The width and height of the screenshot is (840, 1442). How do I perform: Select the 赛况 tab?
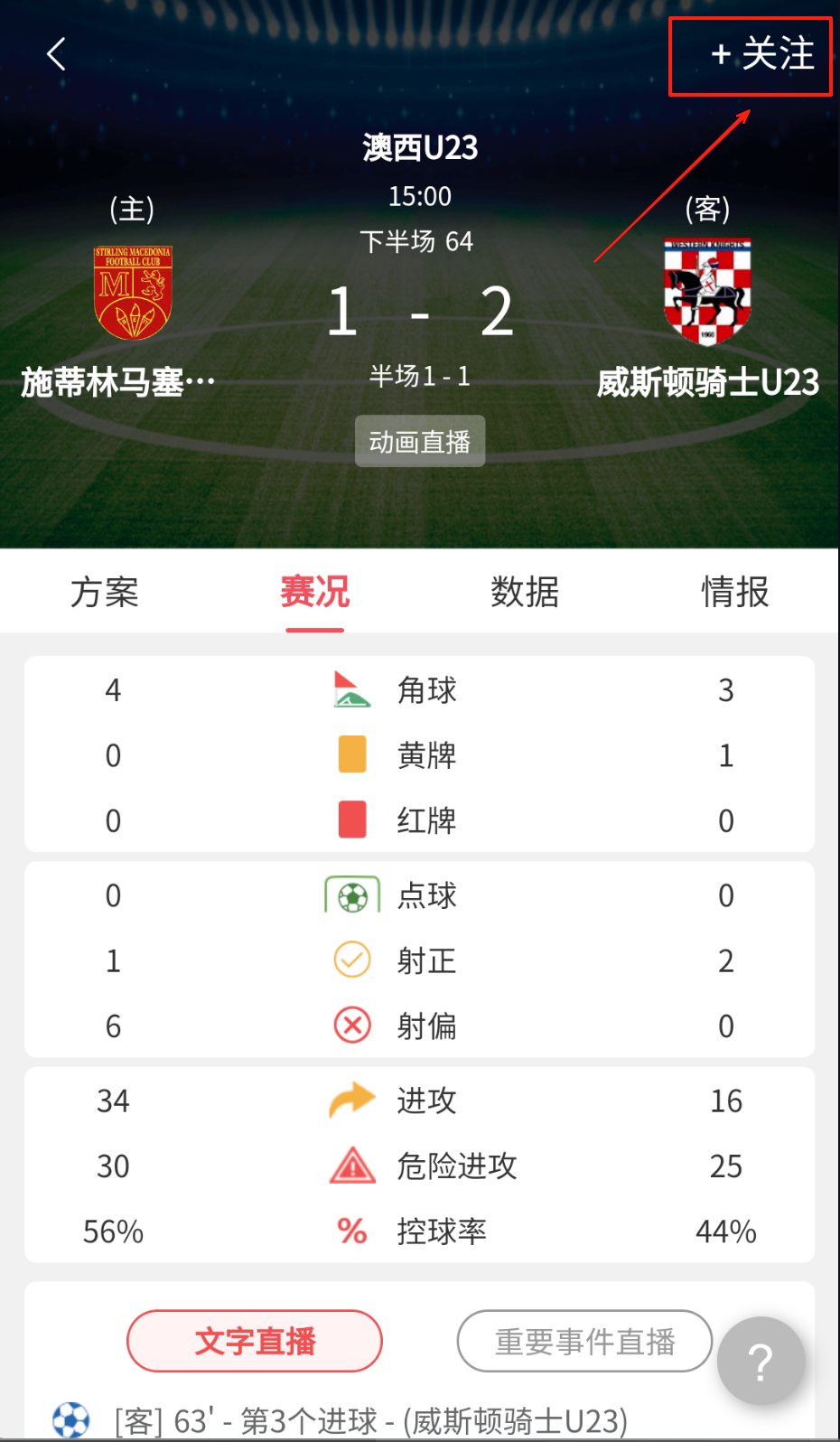[x=314, y=592]
